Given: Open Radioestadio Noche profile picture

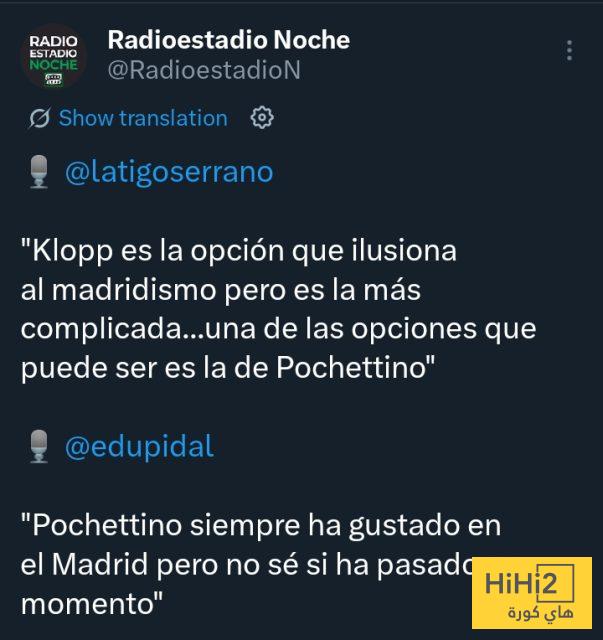Looking at the screenshot, I should [54, 56].
